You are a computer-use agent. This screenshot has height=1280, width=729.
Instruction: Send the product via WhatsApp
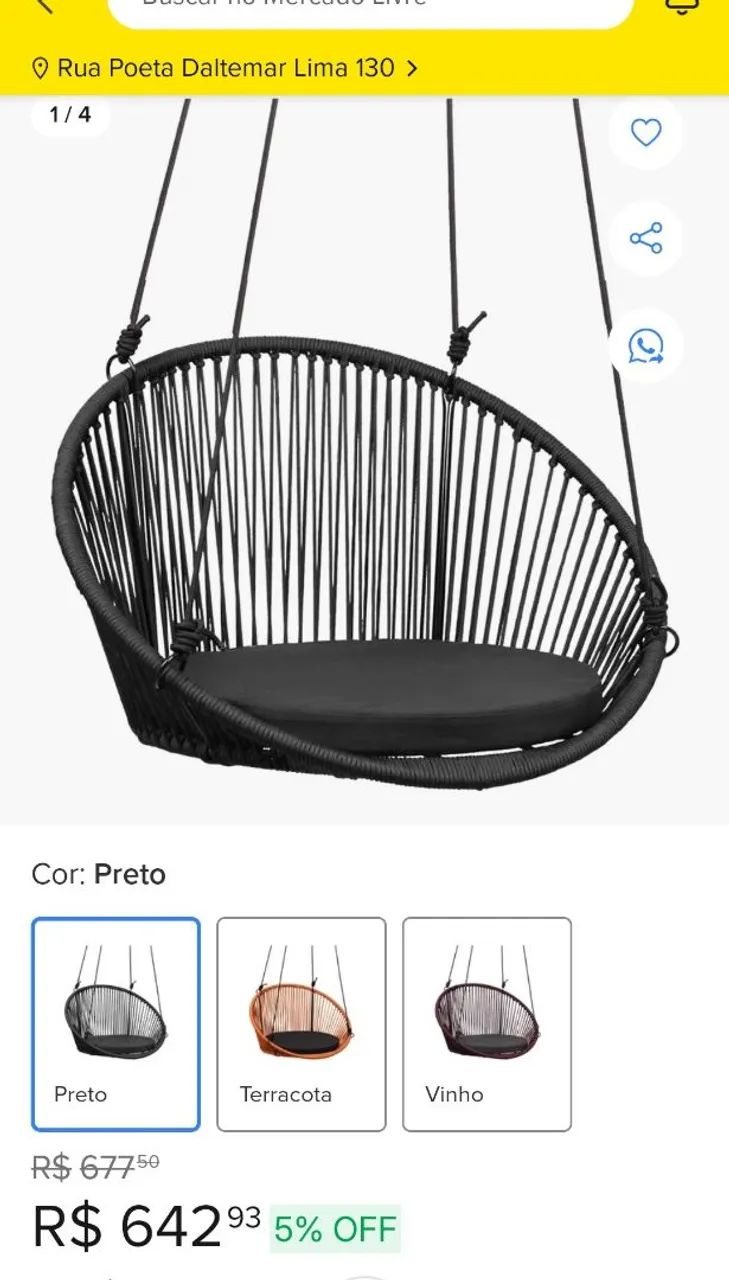pos(646,346)
